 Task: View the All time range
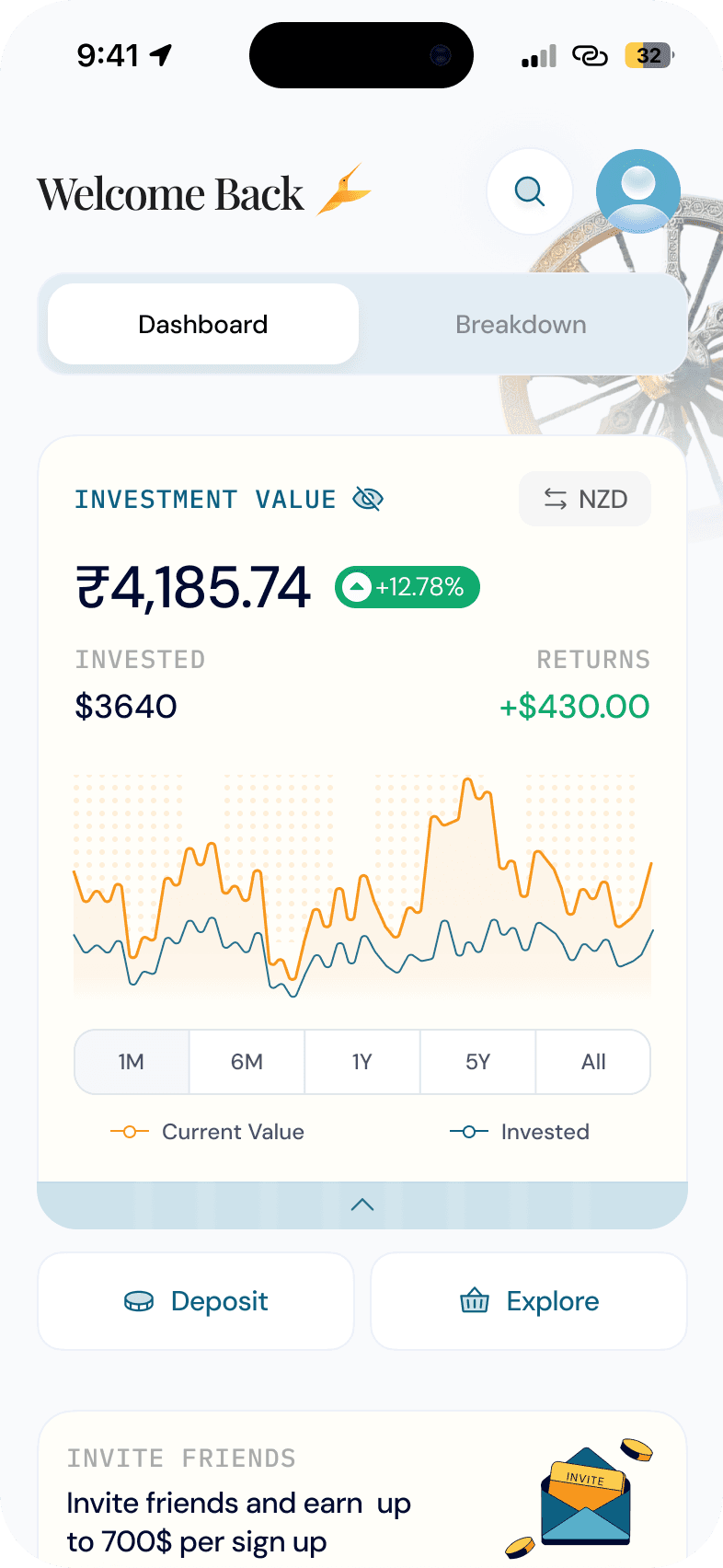593,1062
